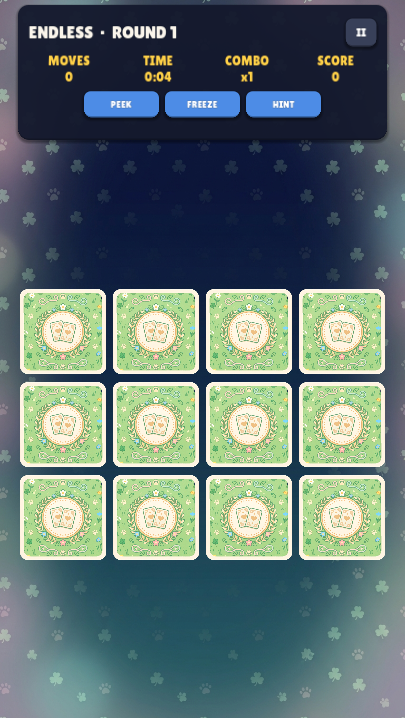Screen dimensions: 405x718
Task: Flip the second card in the middle row
Action: tap(156, 424)
